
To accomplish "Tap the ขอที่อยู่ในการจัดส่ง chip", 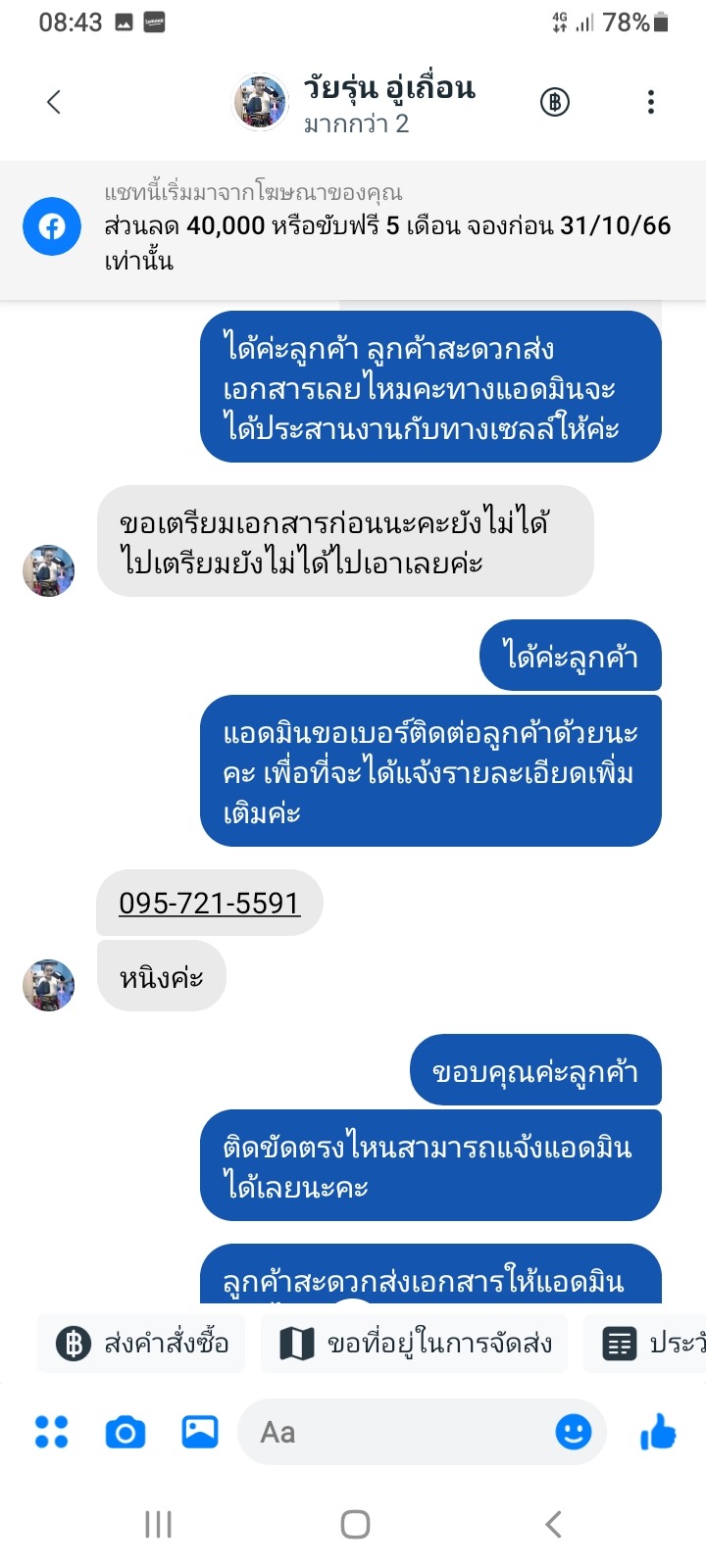I will [x=416, y=1344].
